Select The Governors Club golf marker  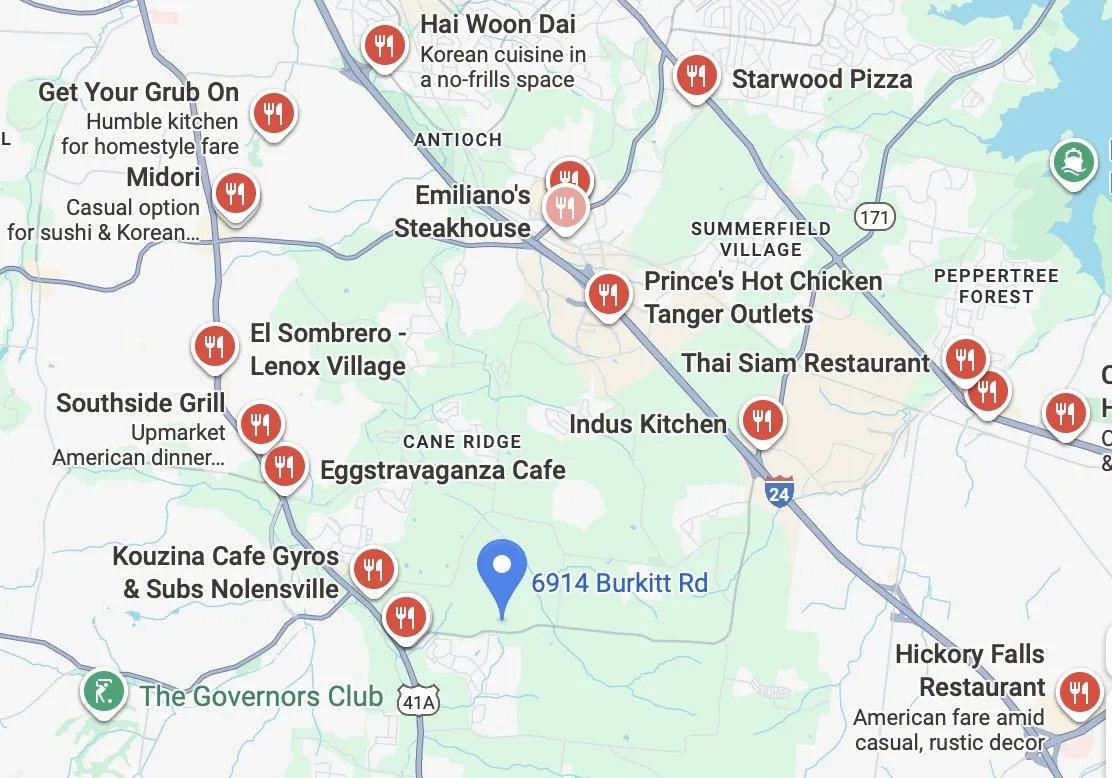[104, 692]
